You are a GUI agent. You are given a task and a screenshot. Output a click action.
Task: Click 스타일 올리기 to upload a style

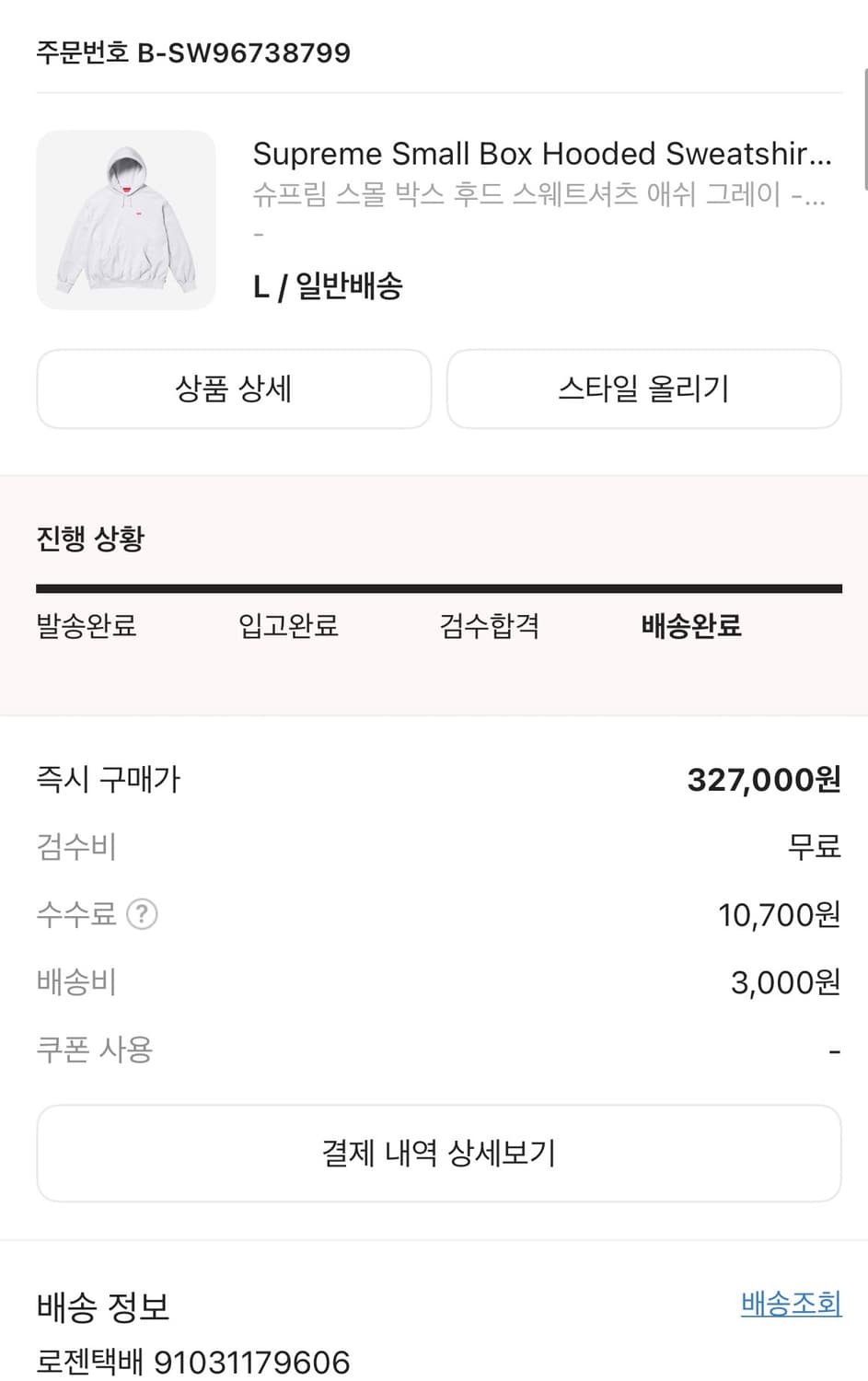[643, 389]
